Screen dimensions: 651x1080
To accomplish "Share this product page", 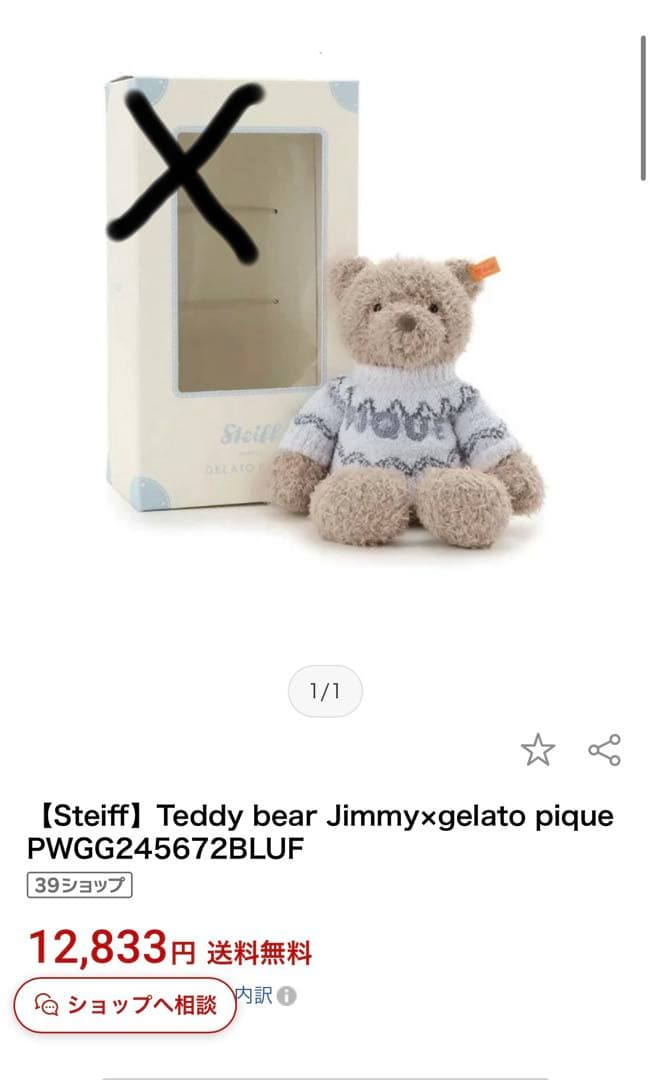I will (604, 749).
